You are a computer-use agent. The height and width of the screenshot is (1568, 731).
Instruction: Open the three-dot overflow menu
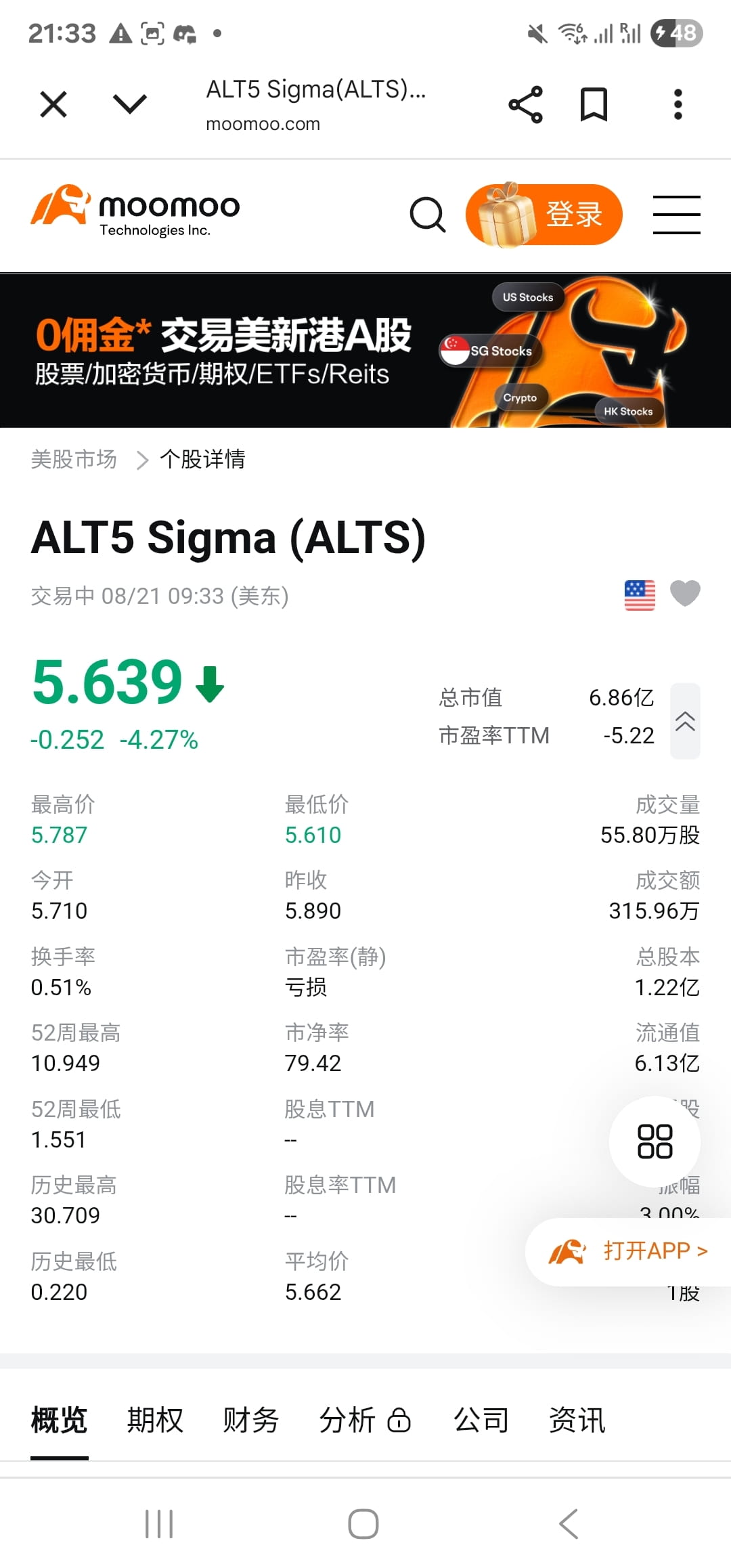677,104
